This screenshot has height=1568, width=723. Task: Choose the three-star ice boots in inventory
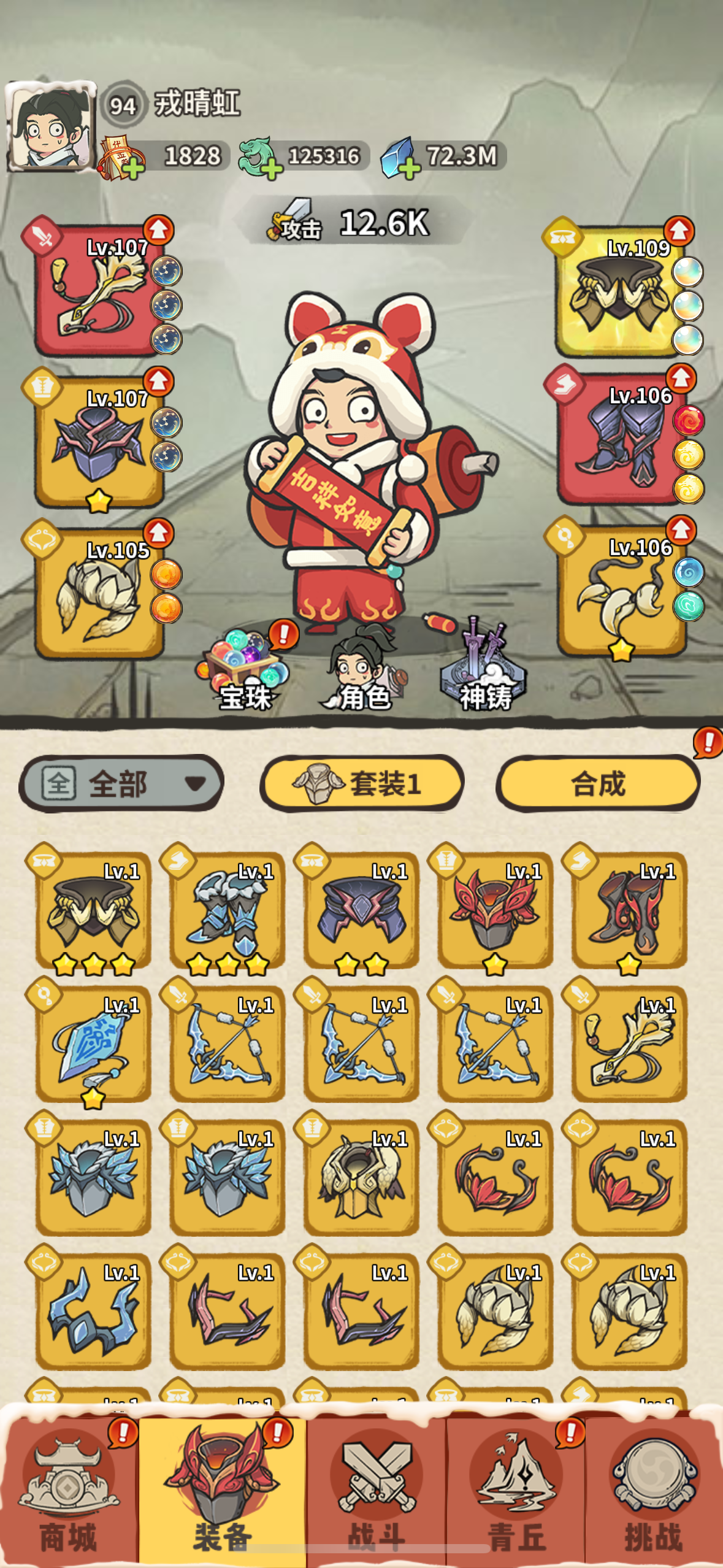tap(227, 909)
